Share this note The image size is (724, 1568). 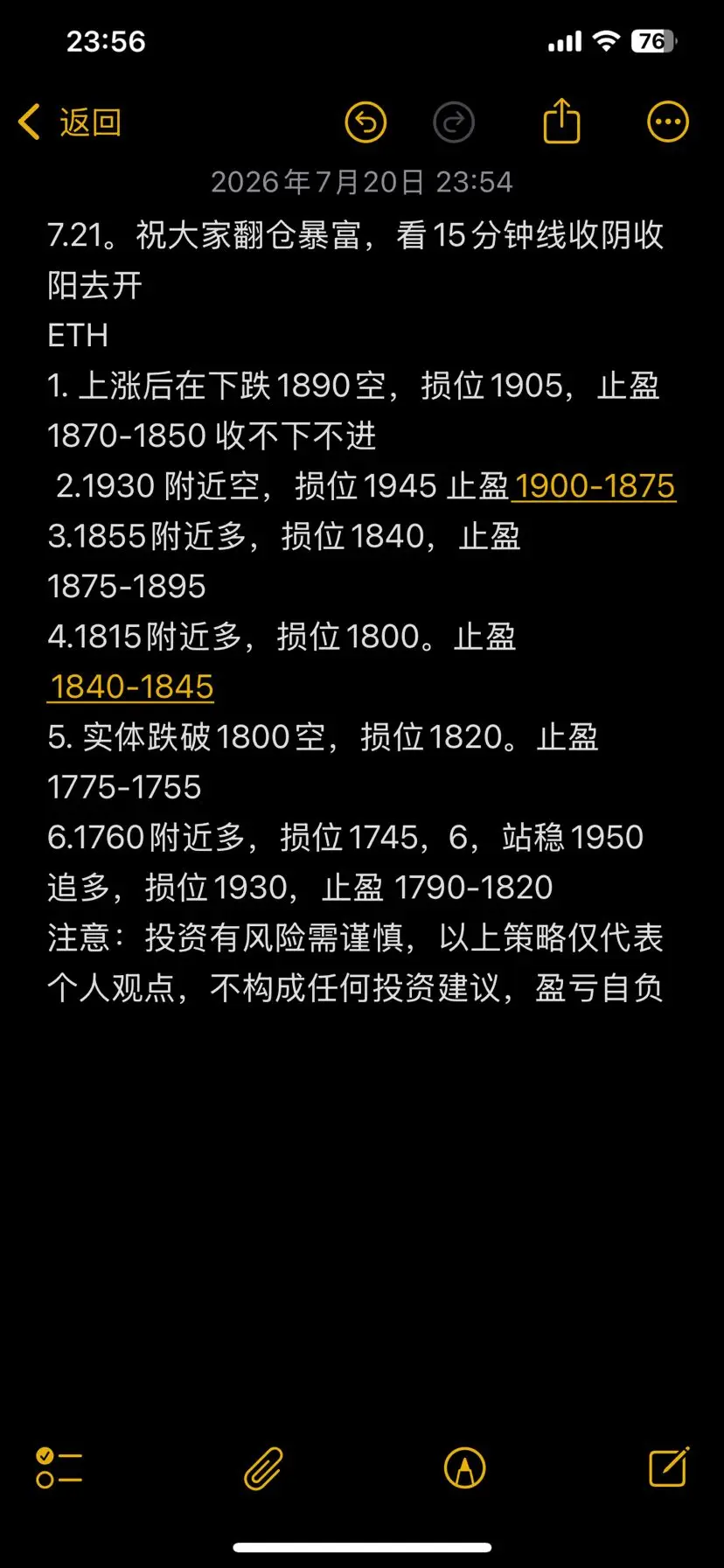(561, 121)
